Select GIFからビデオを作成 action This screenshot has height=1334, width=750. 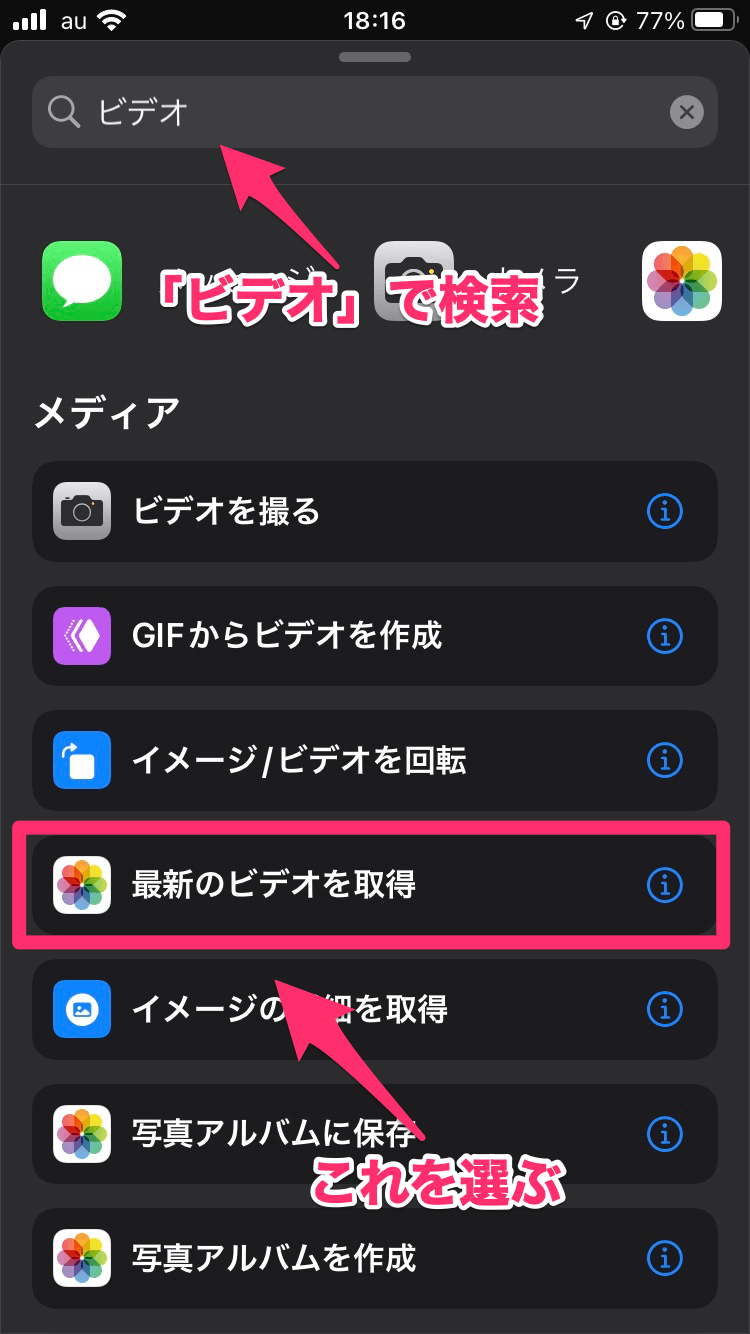330,636
